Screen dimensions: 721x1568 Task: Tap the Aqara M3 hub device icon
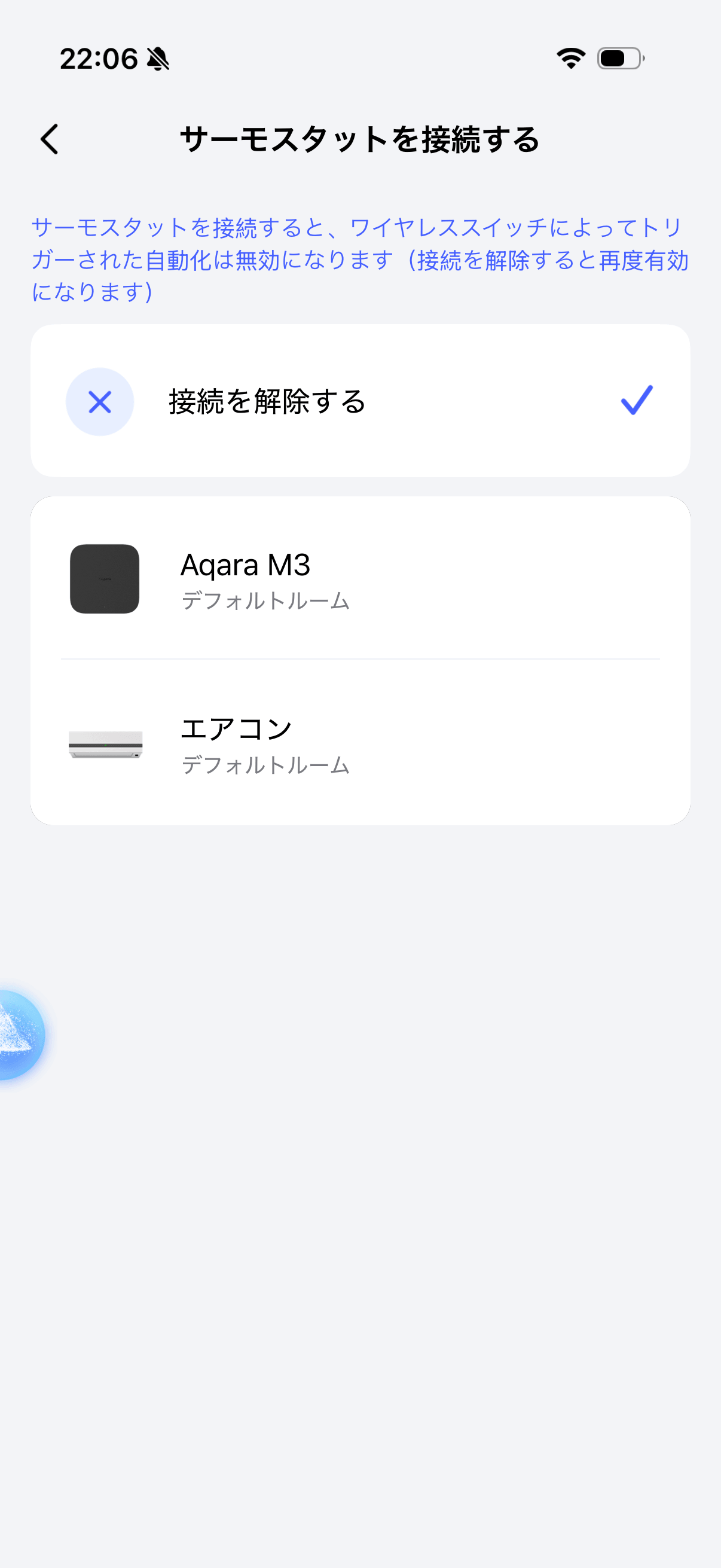point(106,577)
